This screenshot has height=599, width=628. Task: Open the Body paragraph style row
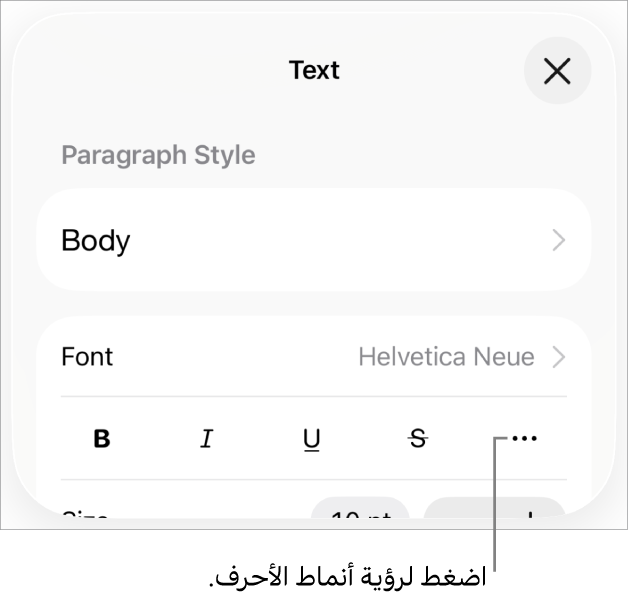click(313, 240)
